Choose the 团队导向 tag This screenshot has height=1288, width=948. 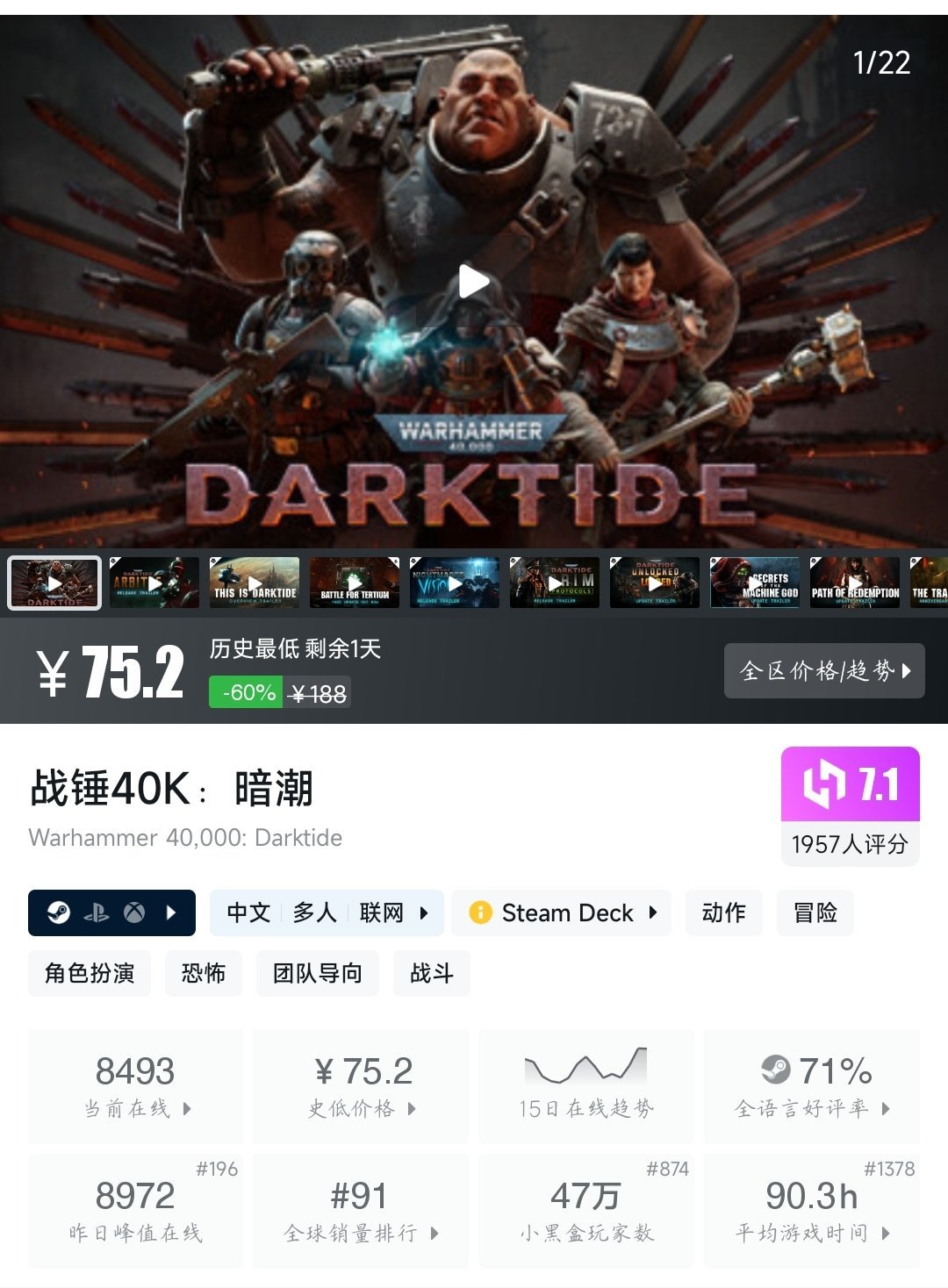pos(317,974)
